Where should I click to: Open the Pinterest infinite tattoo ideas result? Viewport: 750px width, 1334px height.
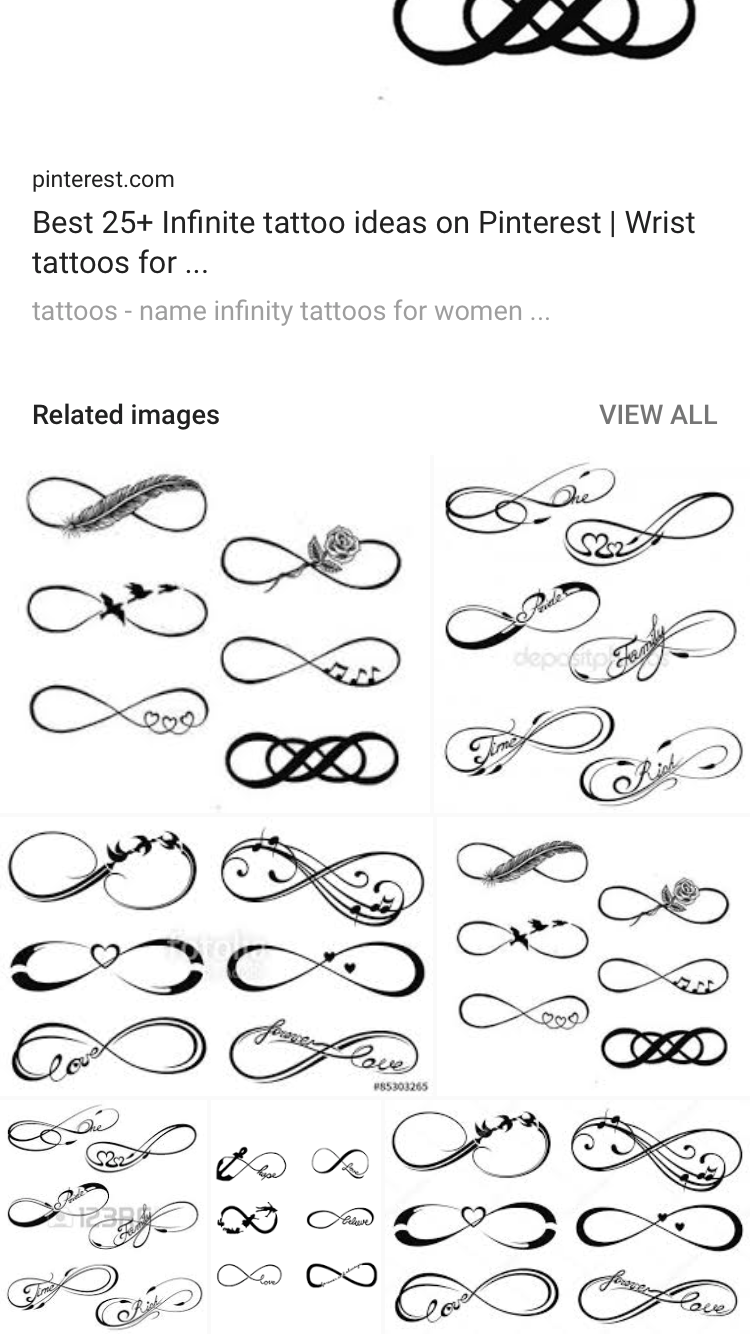[x=363, y=241]
